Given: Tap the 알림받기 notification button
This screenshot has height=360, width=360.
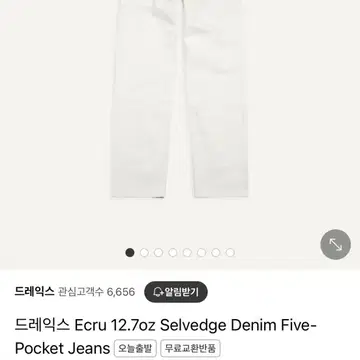Looking at the screenshot, I should 176,292.
